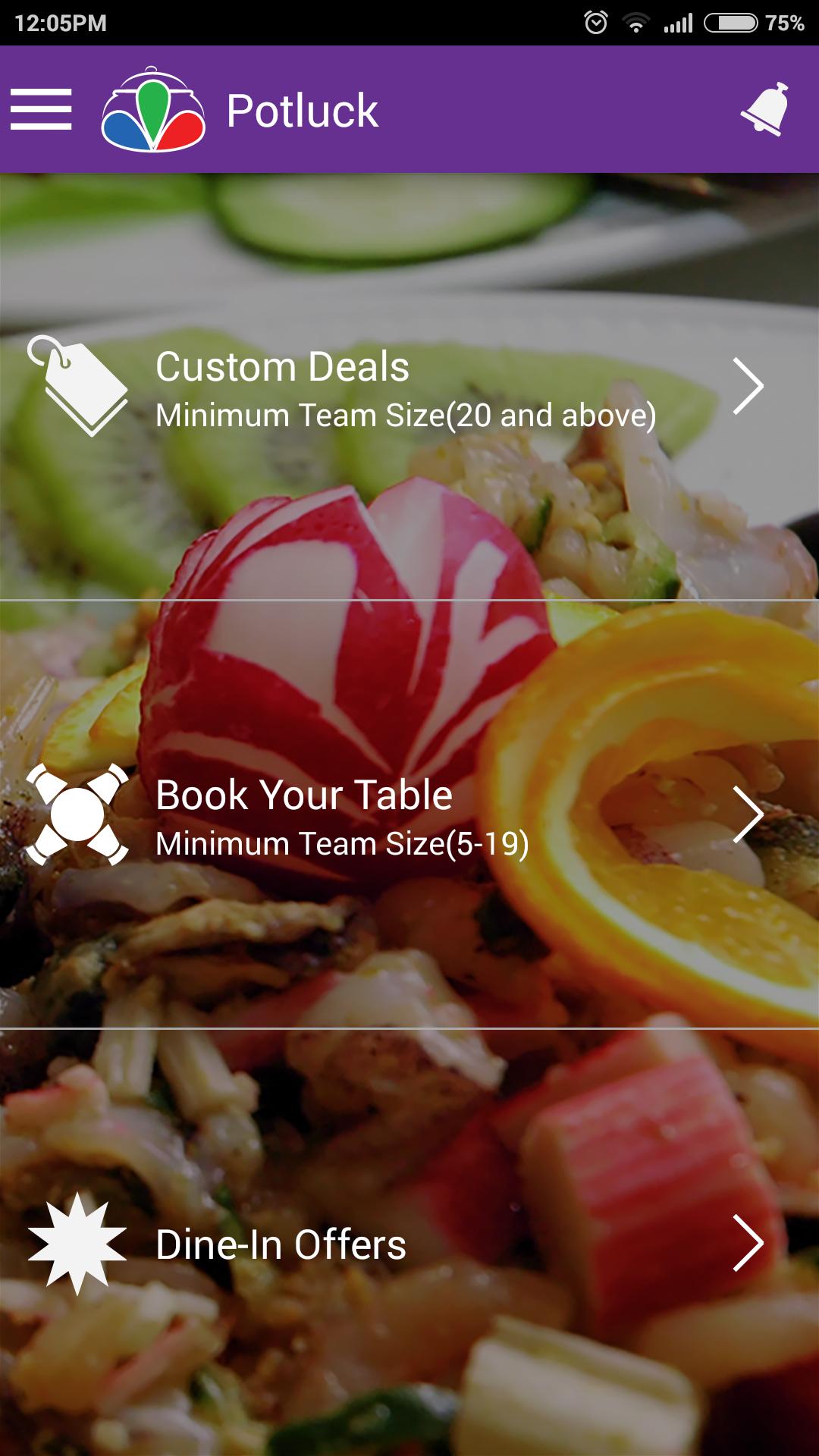Open Custom Deals option
Image resolution: width=819 pixels, height=1456 pixels.
(x=409, y=387)
